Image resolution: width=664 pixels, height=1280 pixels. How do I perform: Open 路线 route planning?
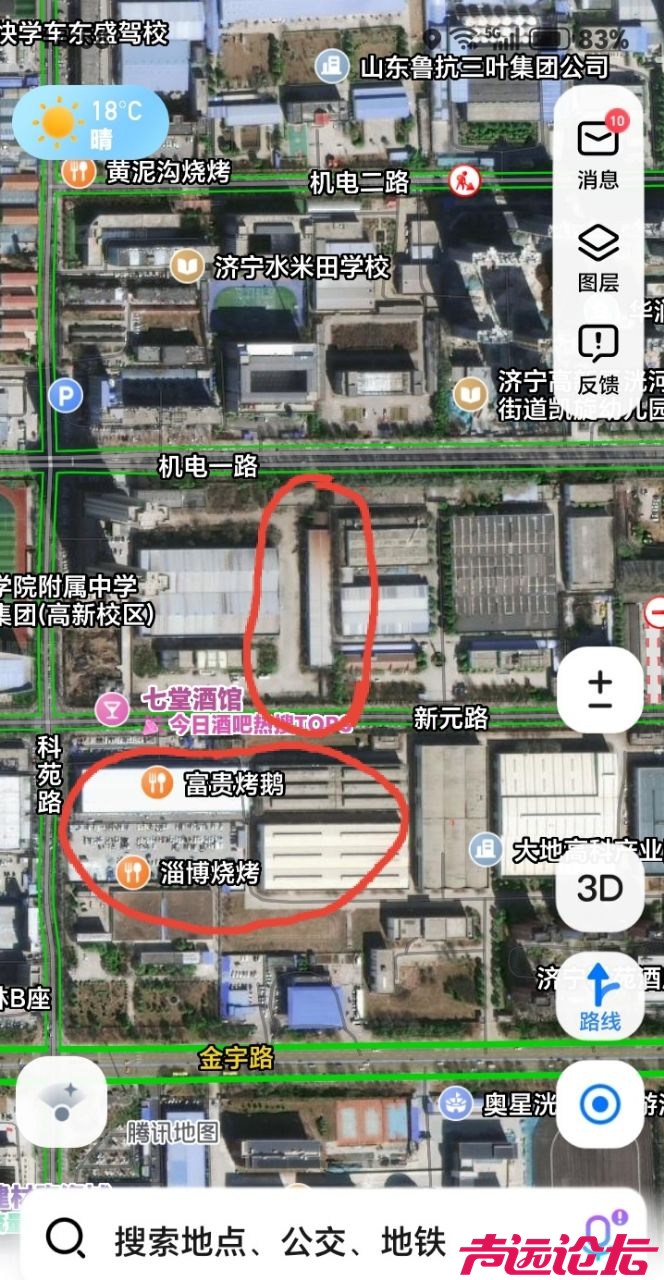pos(600,997)
